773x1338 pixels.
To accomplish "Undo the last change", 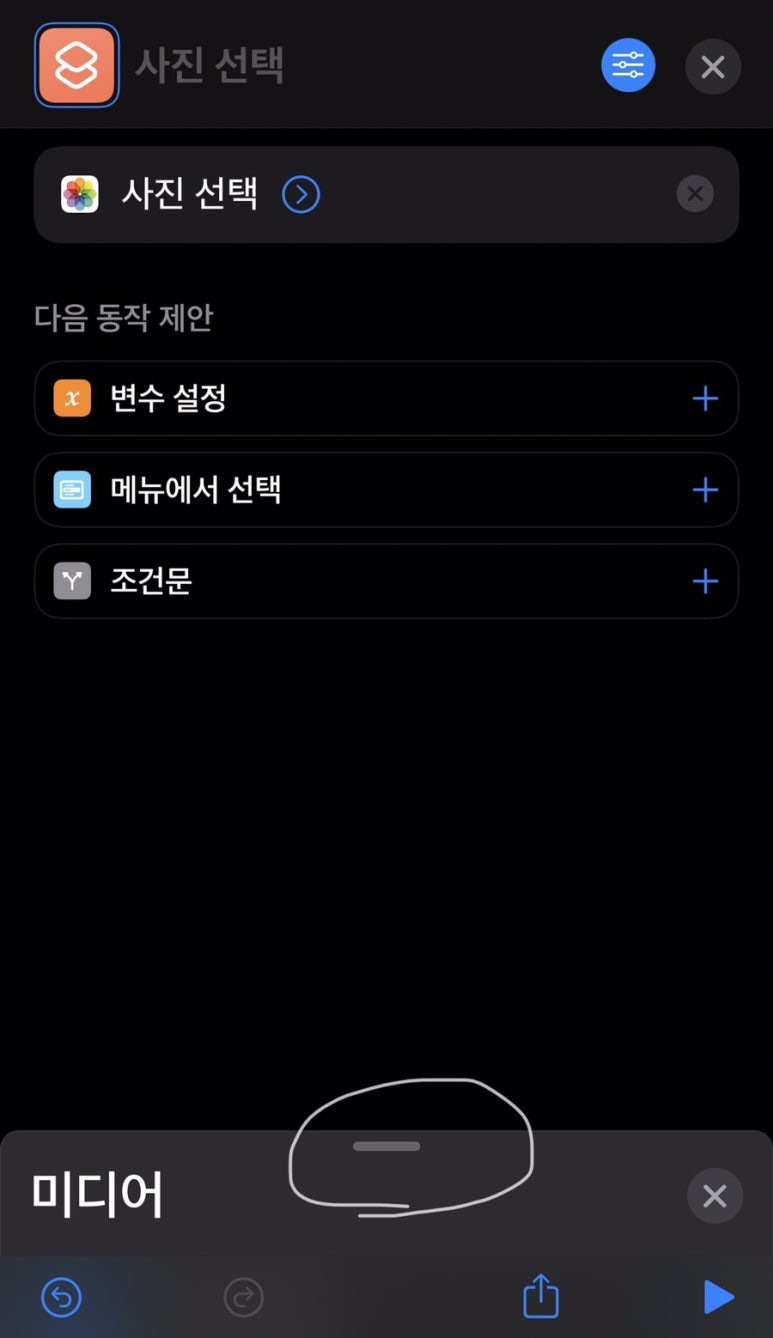I will [x=62, y=1298].
